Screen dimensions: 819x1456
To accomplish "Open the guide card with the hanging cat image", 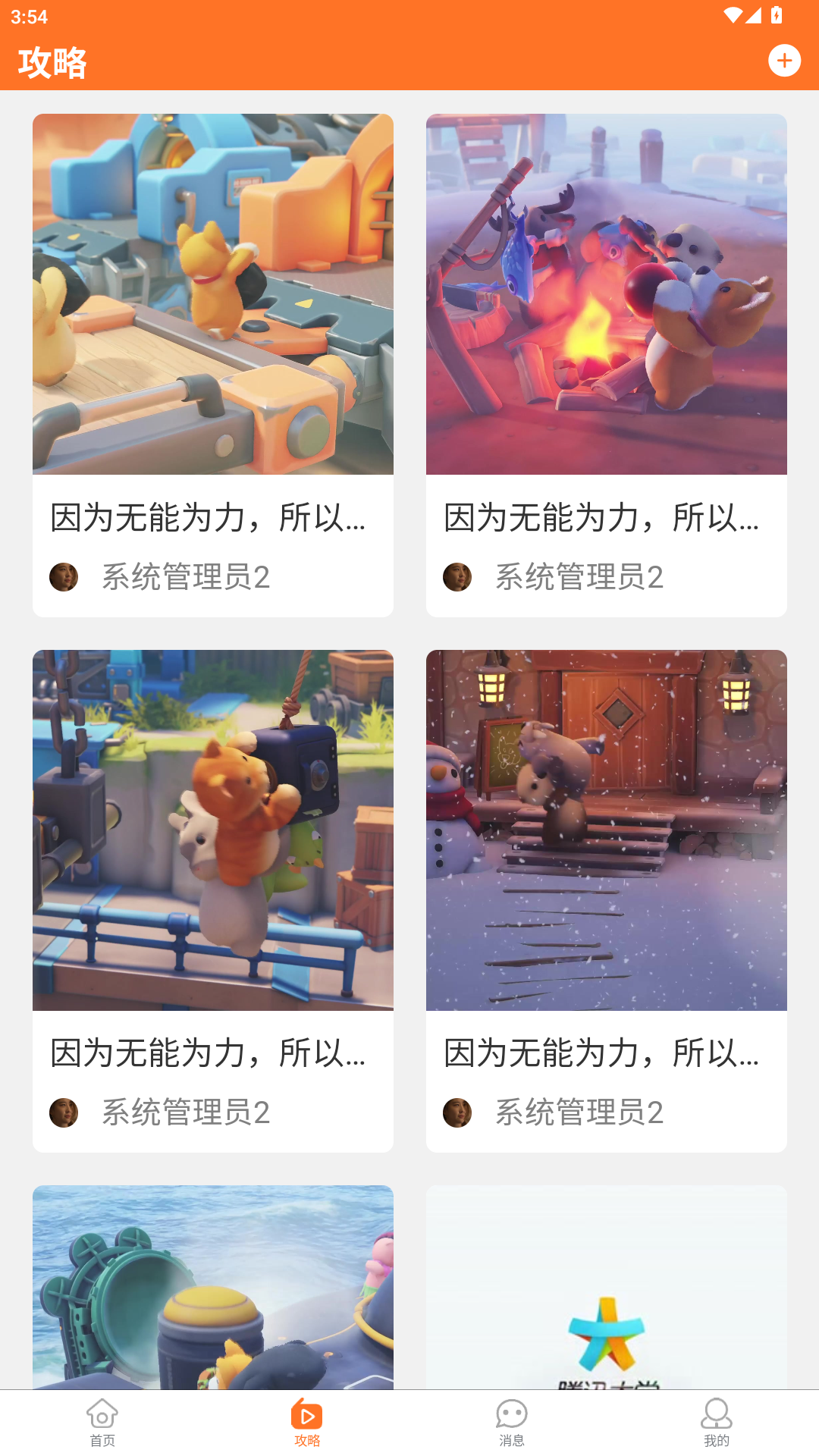I will [x=212, y=900].
